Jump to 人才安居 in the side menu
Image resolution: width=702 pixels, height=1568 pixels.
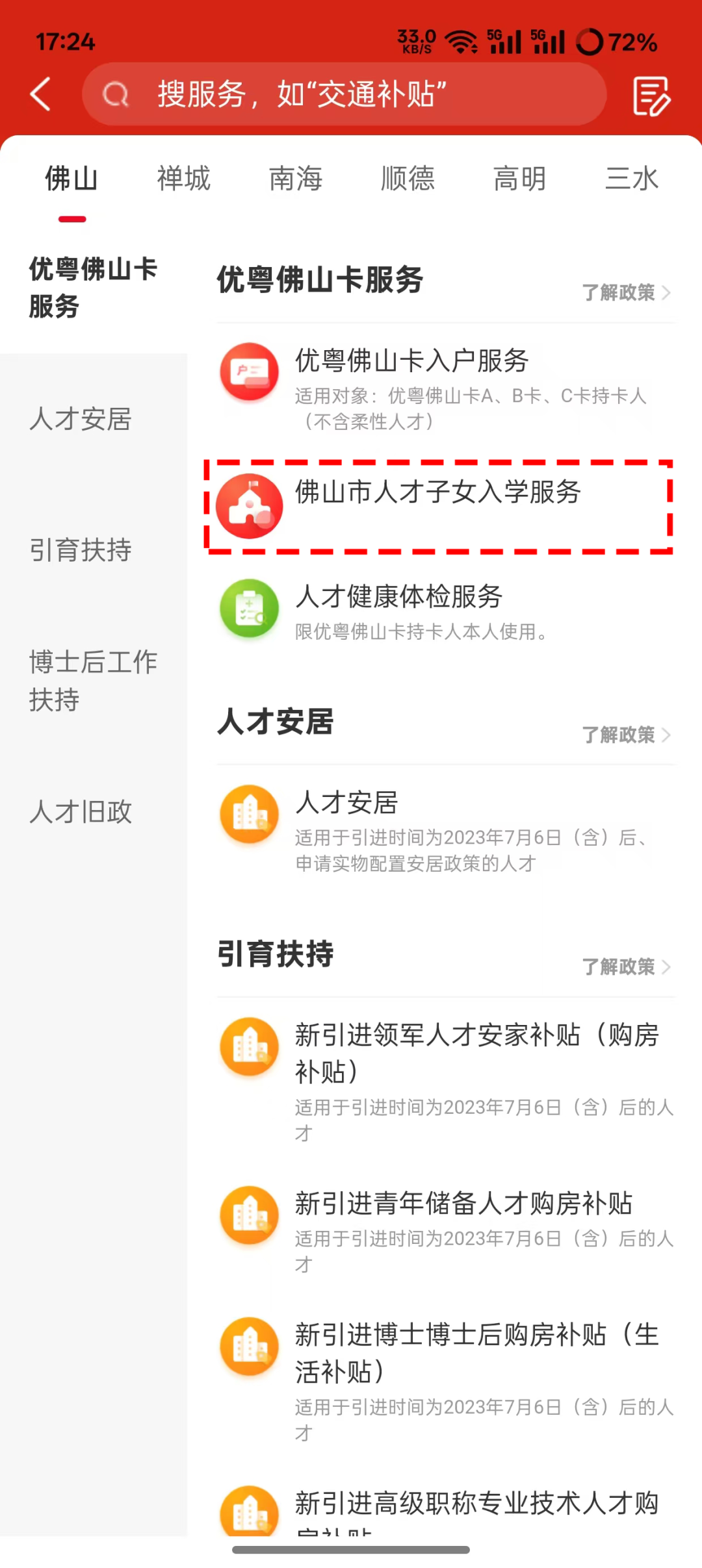click(81, 419)
